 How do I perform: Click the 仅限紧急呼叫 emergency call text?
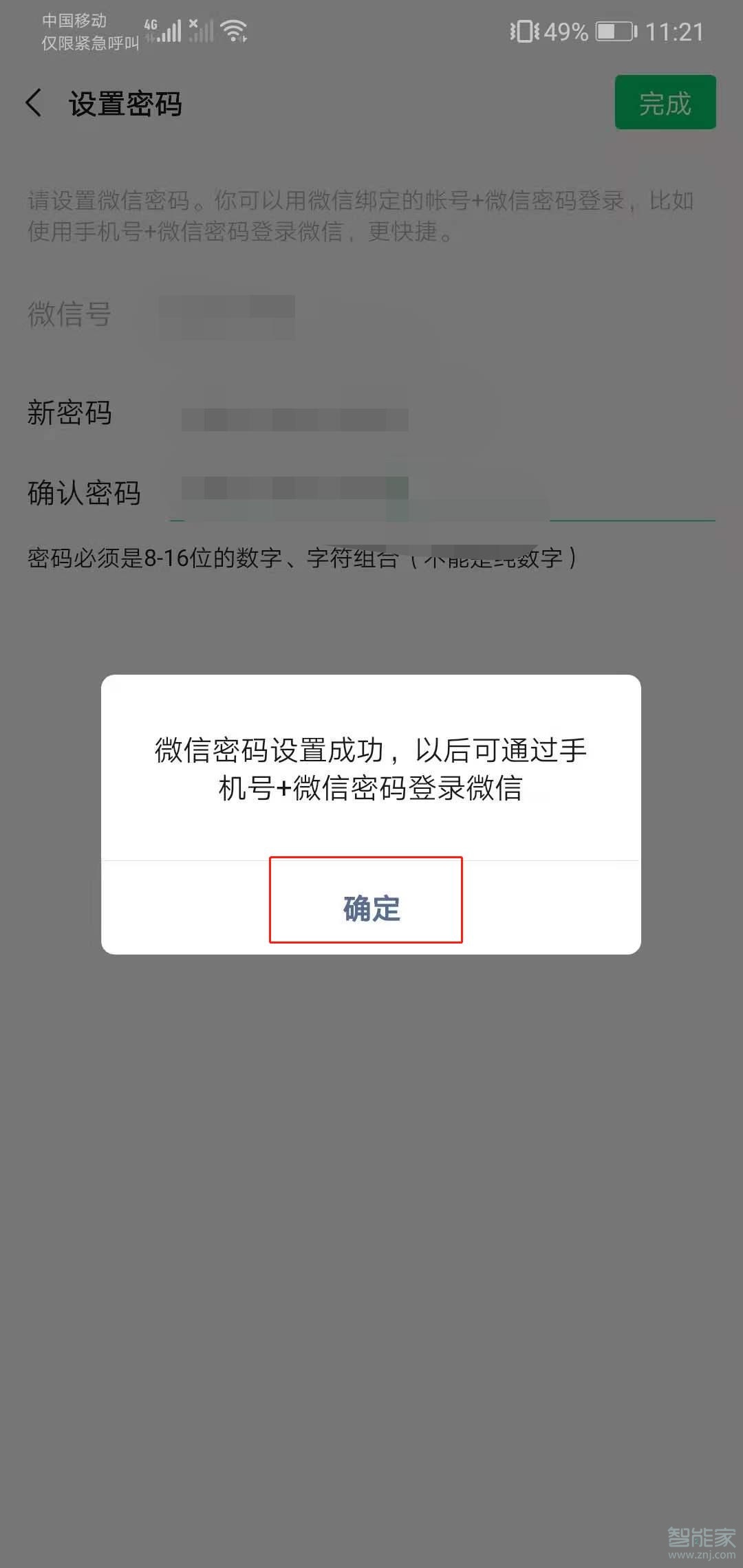point(89,43)
